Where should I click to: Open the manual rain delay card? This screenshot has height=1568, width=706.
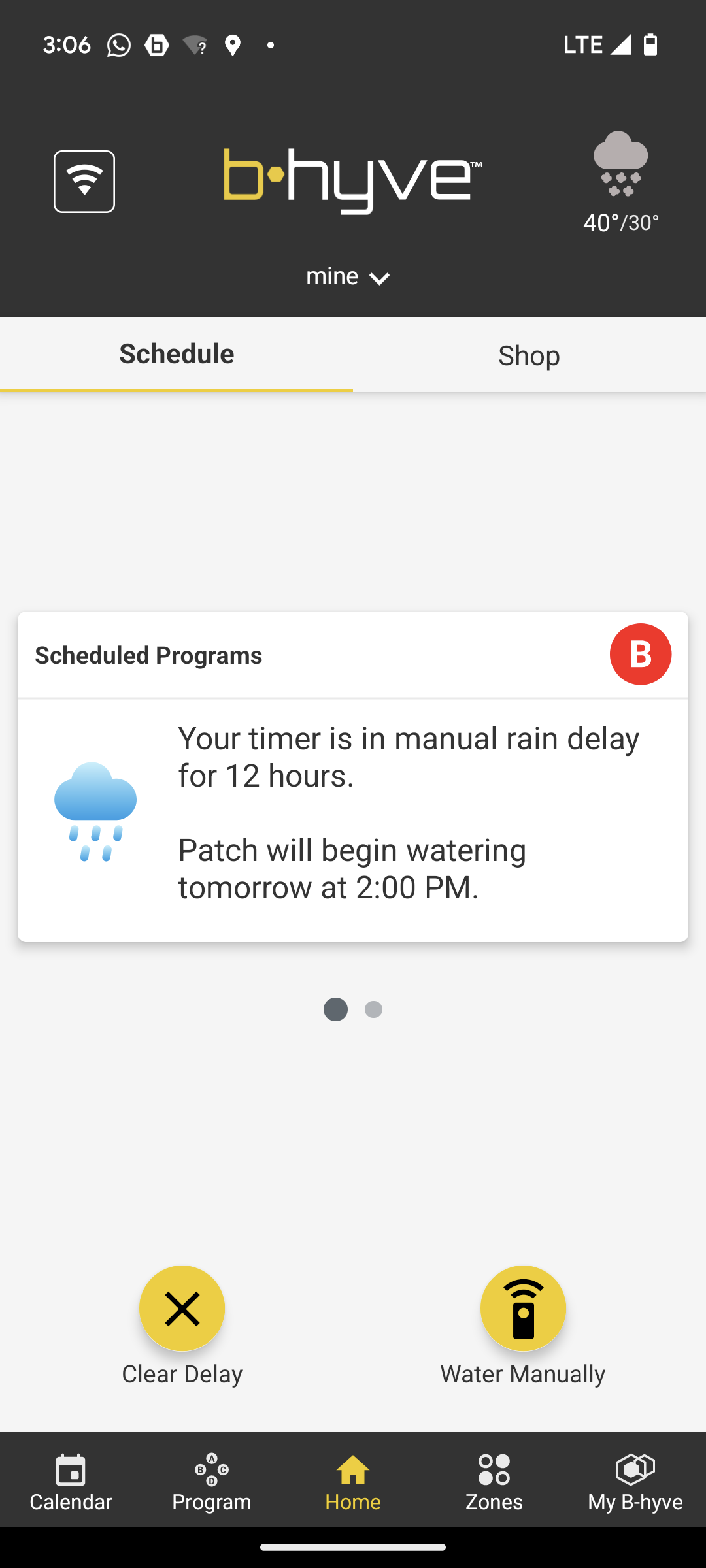point(353,820)
